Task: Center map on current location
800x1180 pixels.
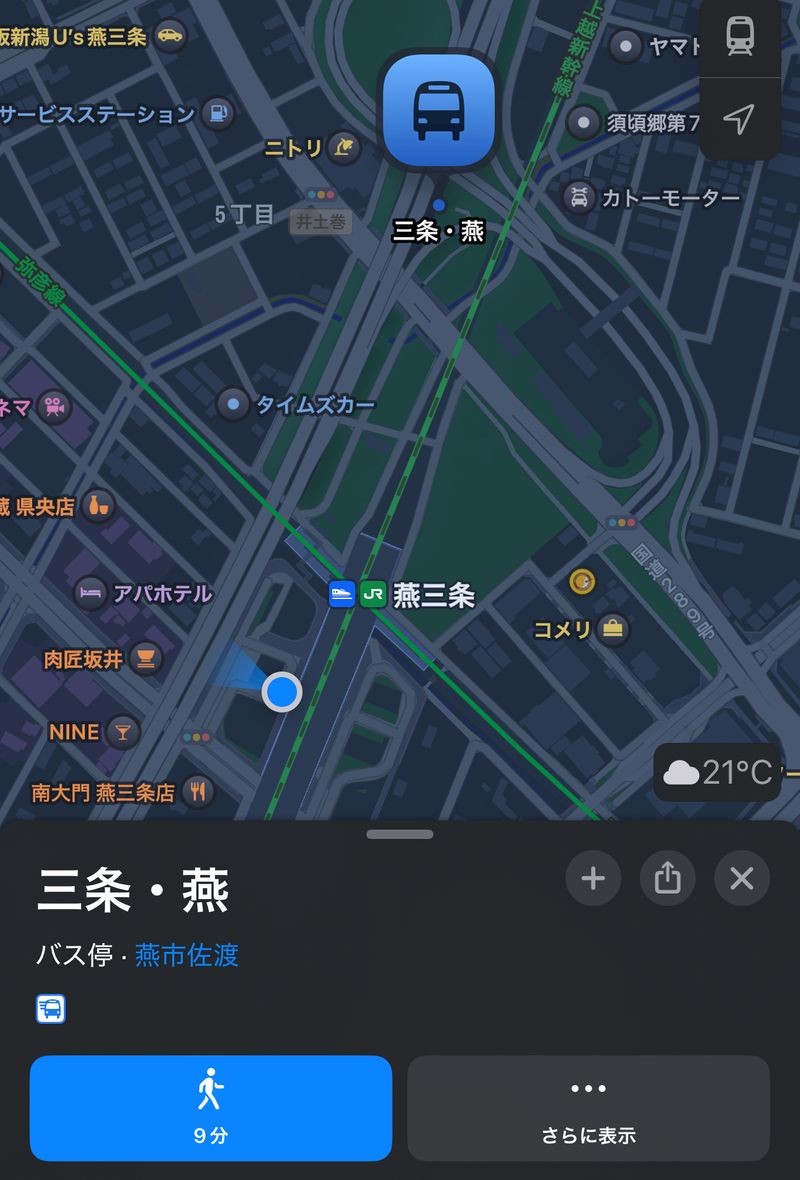Action: tap(740, 120)
